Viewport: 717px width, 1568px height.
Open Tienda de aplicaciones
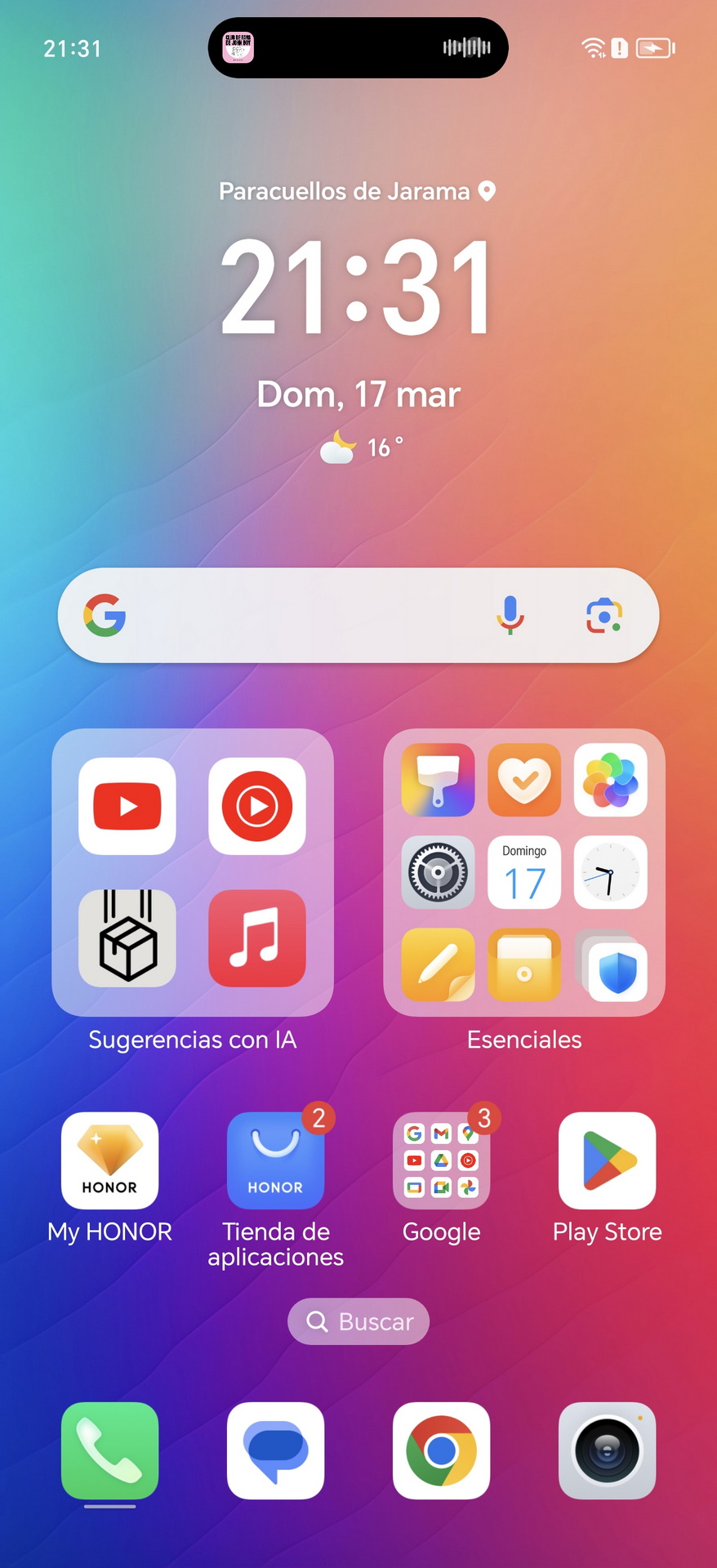(276, 1160)
